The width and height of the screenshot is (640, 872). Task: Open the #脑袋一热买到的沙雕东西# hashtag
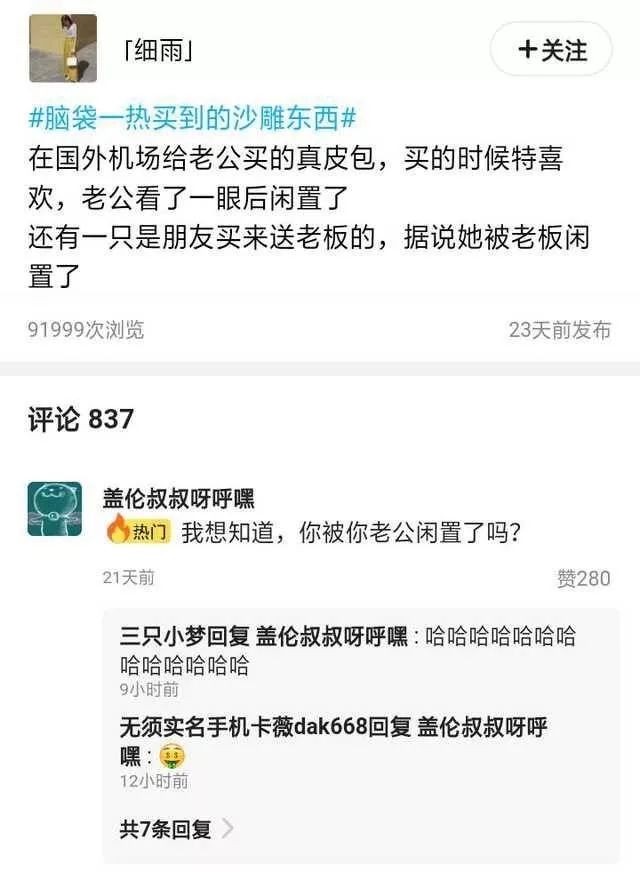[x=192, y=118]
